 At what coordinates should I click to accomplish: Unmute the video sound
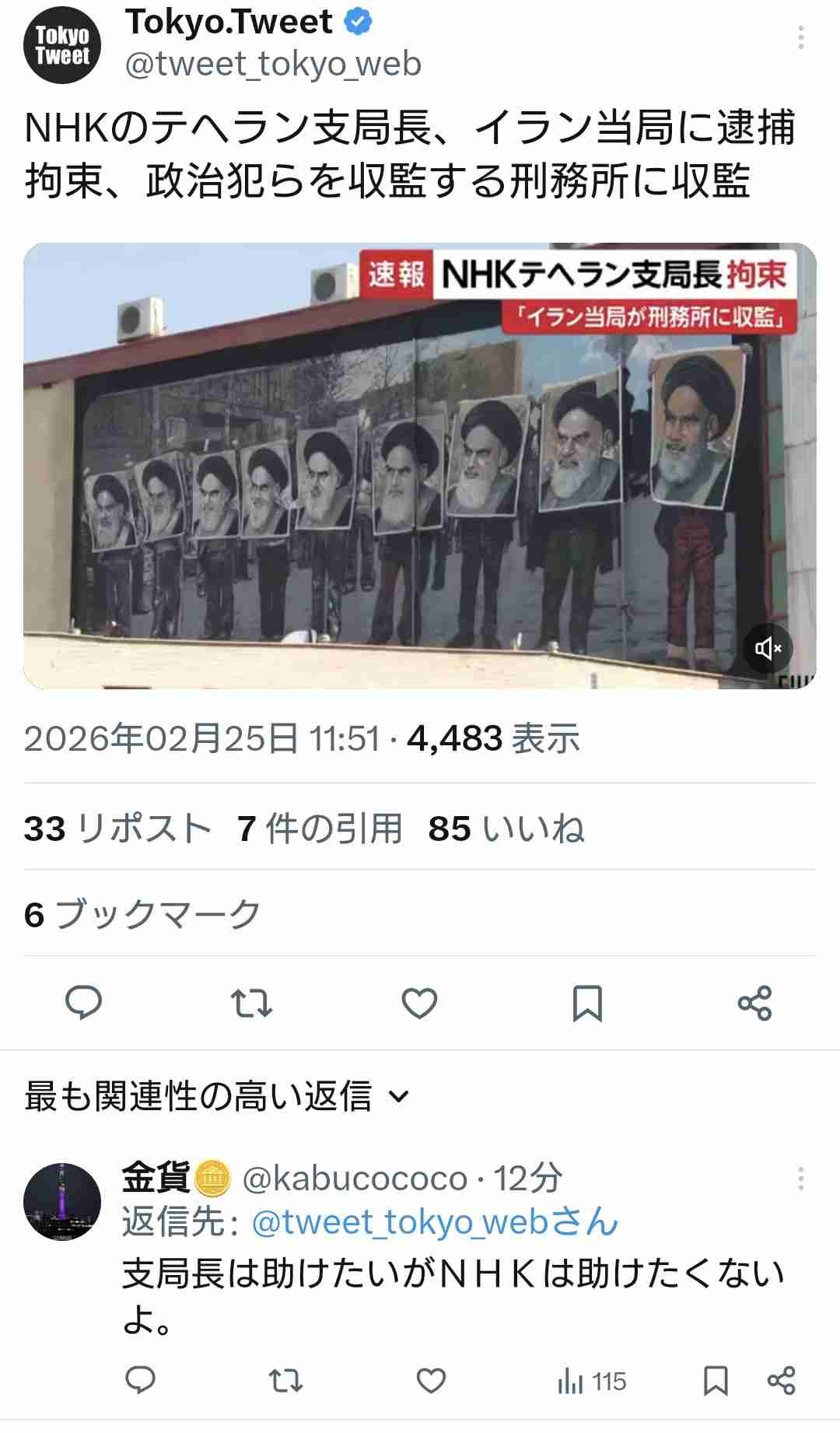[768, 648]
